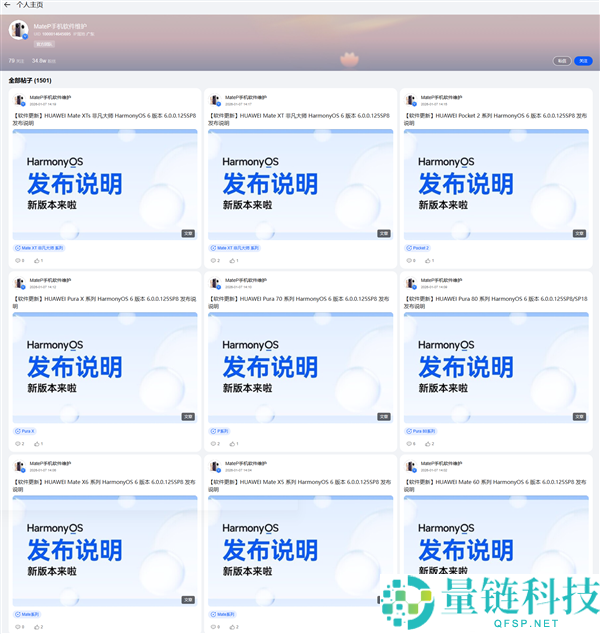The width and height of the screenshot is (600, 634).
Task: Select the Pocket 2 topic chip
Action: point(418,248)
